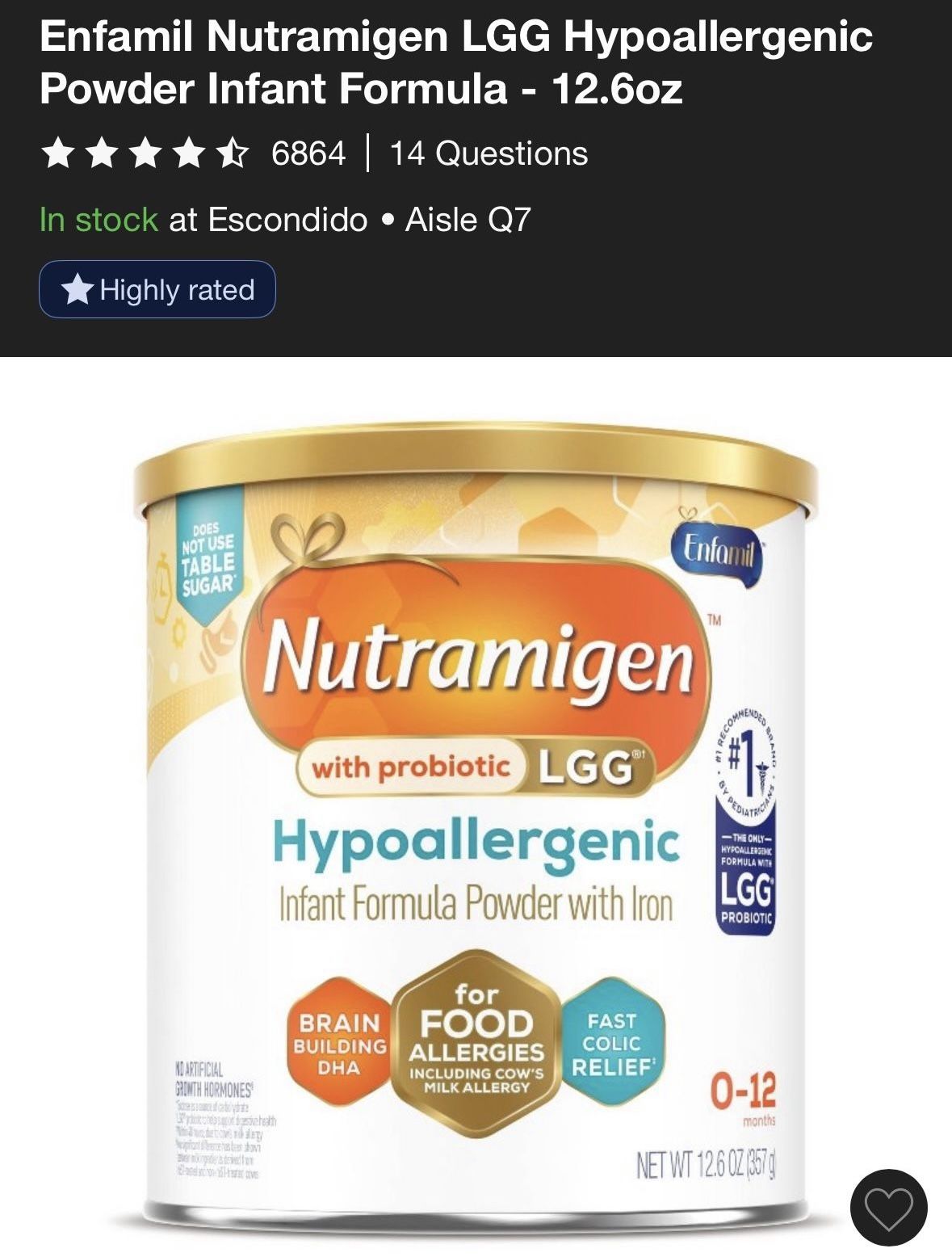This screenshot has width=952, height=1257.
Task: Toggle favorite status using the heart button
Action: [888, 1209]
